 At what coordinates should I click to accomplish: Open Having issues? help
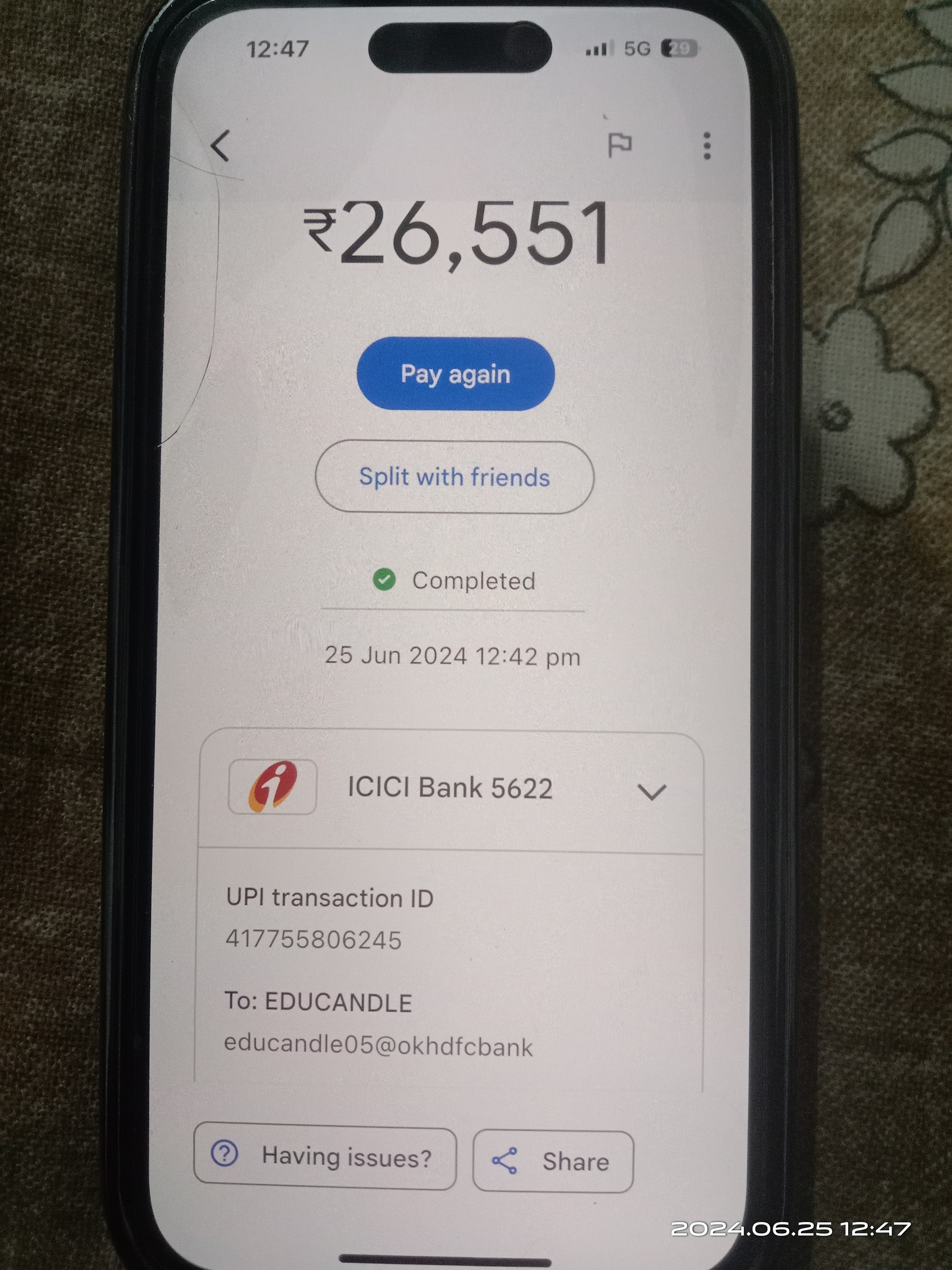click(x=325, y=1157)
